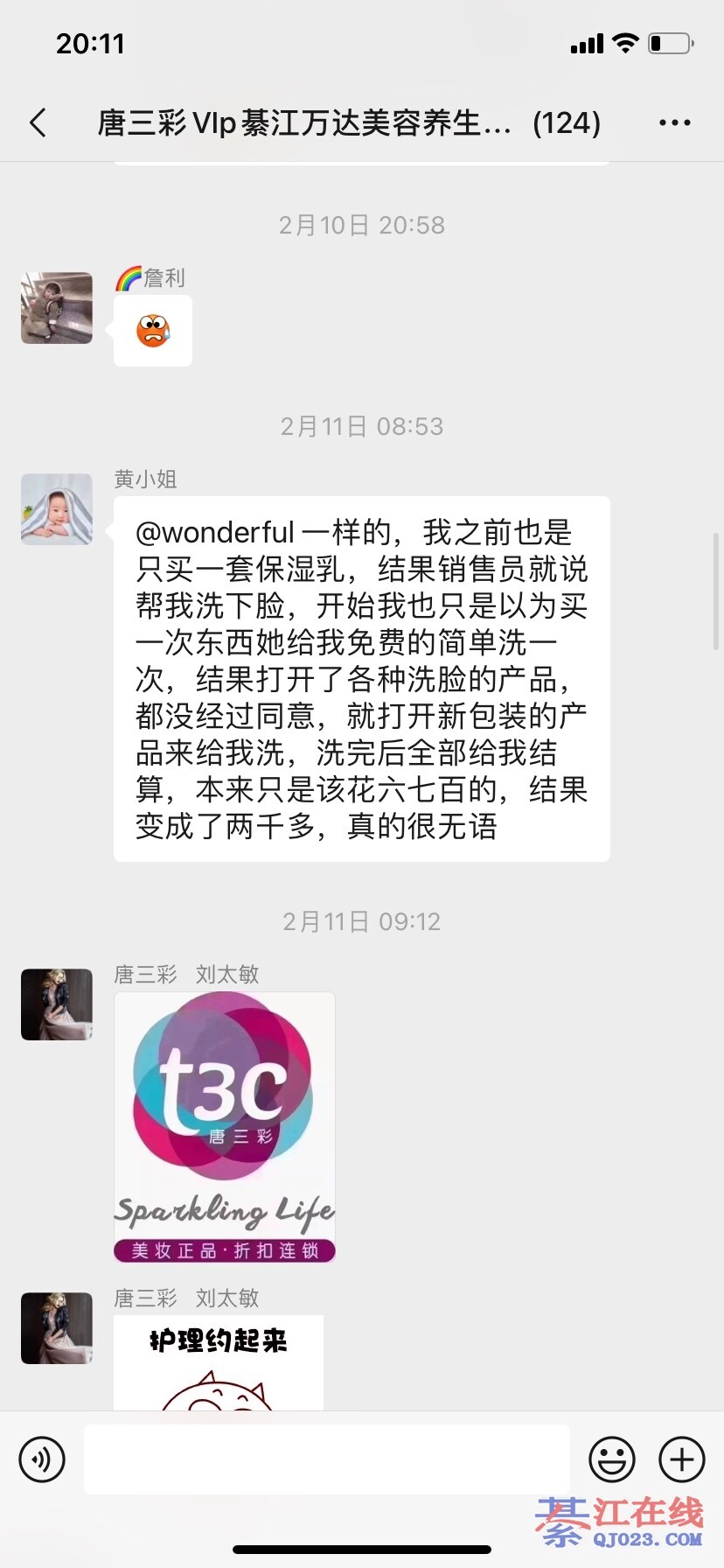Open the emoji picker
The height and width of the screenshot is (1568, 724).
[611, 1459]
